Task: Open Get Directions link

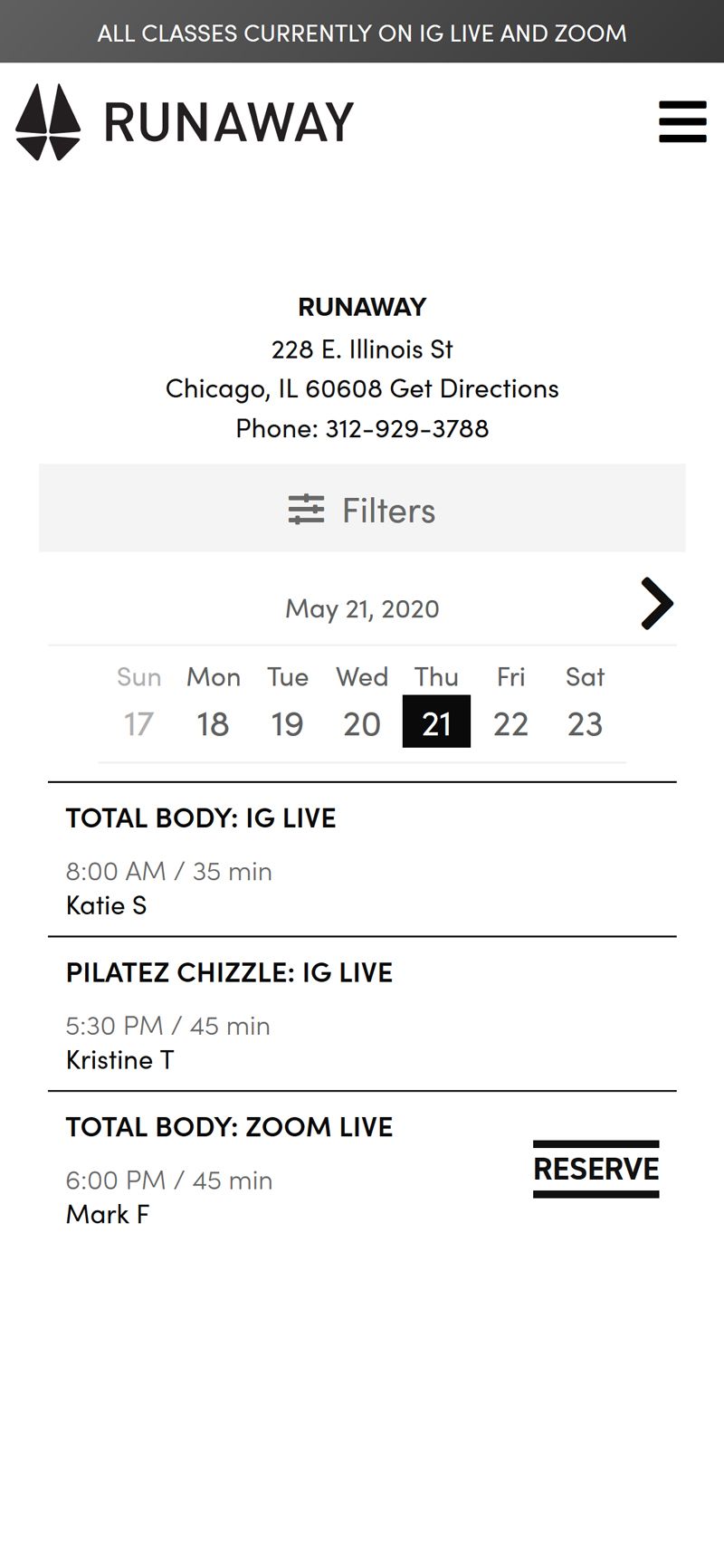Action: point(474,388)
